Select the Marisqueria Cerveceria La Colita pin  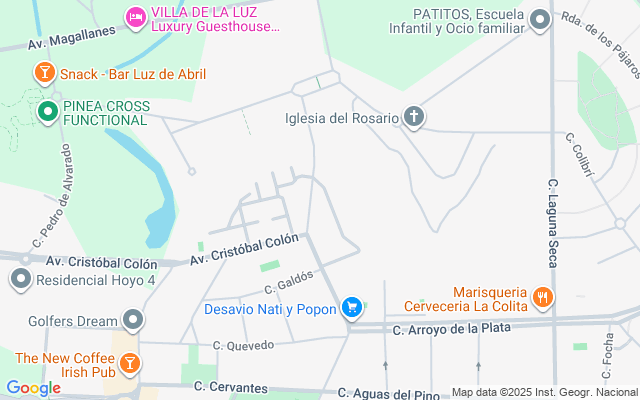point(542,297)
